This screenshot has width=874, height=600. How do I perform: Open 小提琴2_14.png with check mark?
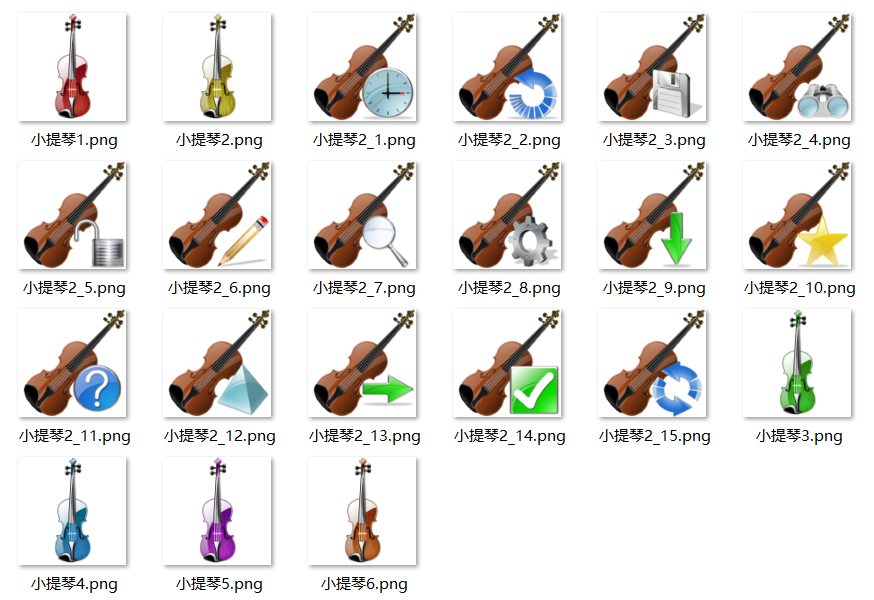click(x=508, y=363)
